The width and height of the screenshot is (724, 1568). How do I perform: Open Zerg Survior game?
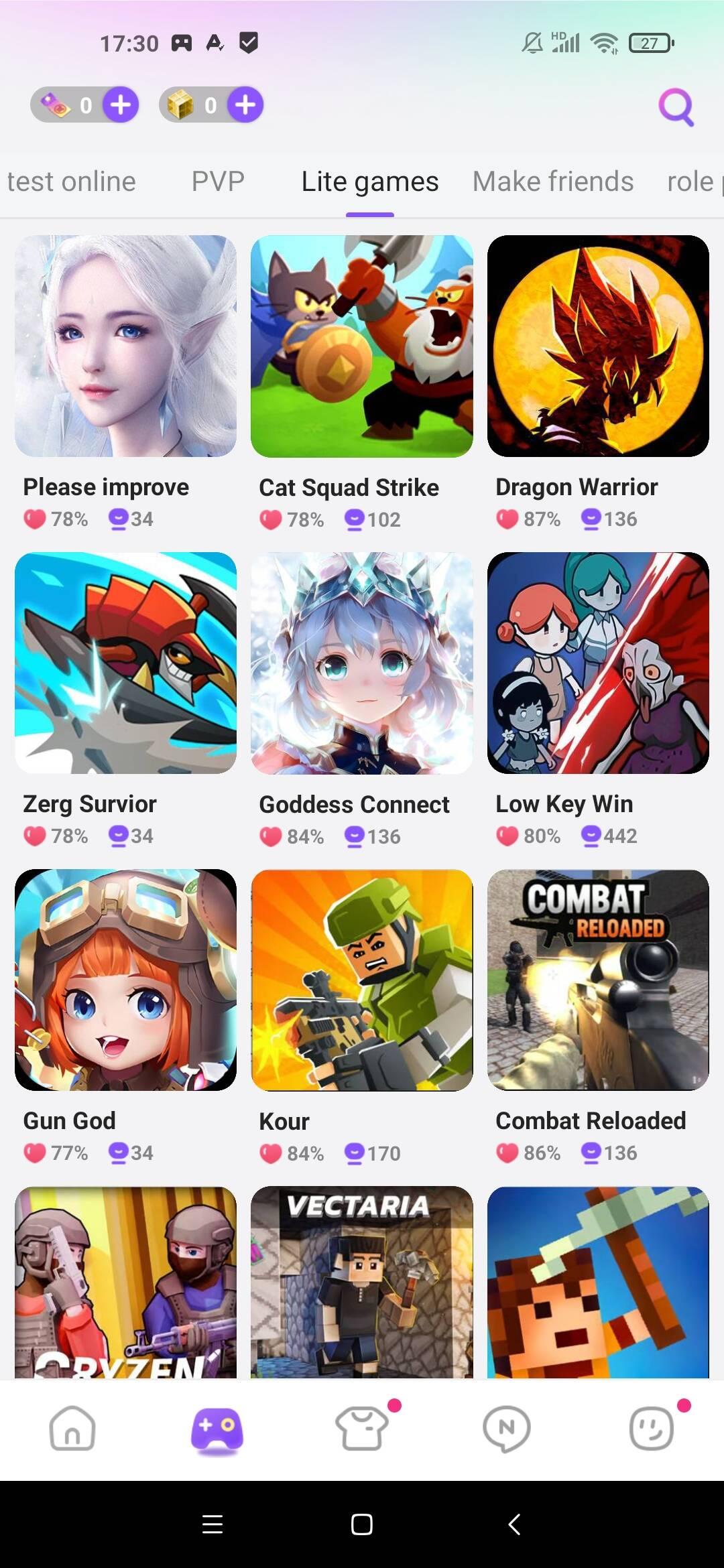coord(125,663)
